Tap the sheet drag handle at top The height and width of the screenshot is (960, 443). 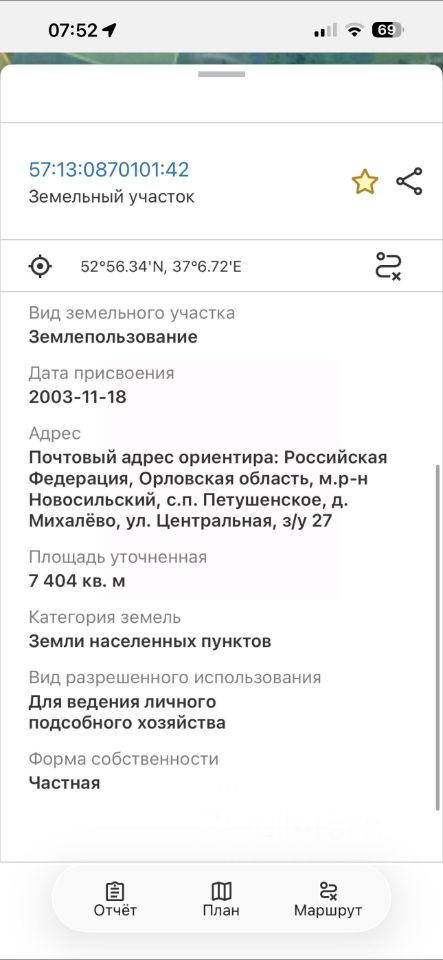[x=222, y=74]
